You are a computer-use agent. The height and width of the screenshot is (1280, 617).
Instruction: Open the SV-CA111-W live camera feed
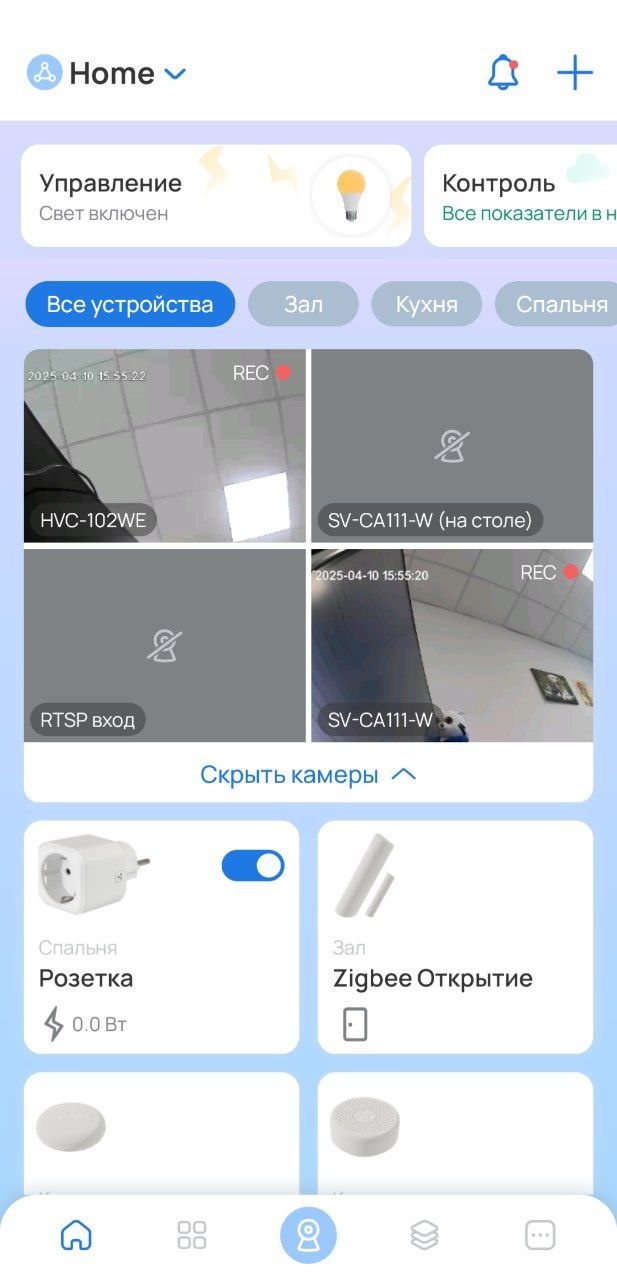point(452,645)
